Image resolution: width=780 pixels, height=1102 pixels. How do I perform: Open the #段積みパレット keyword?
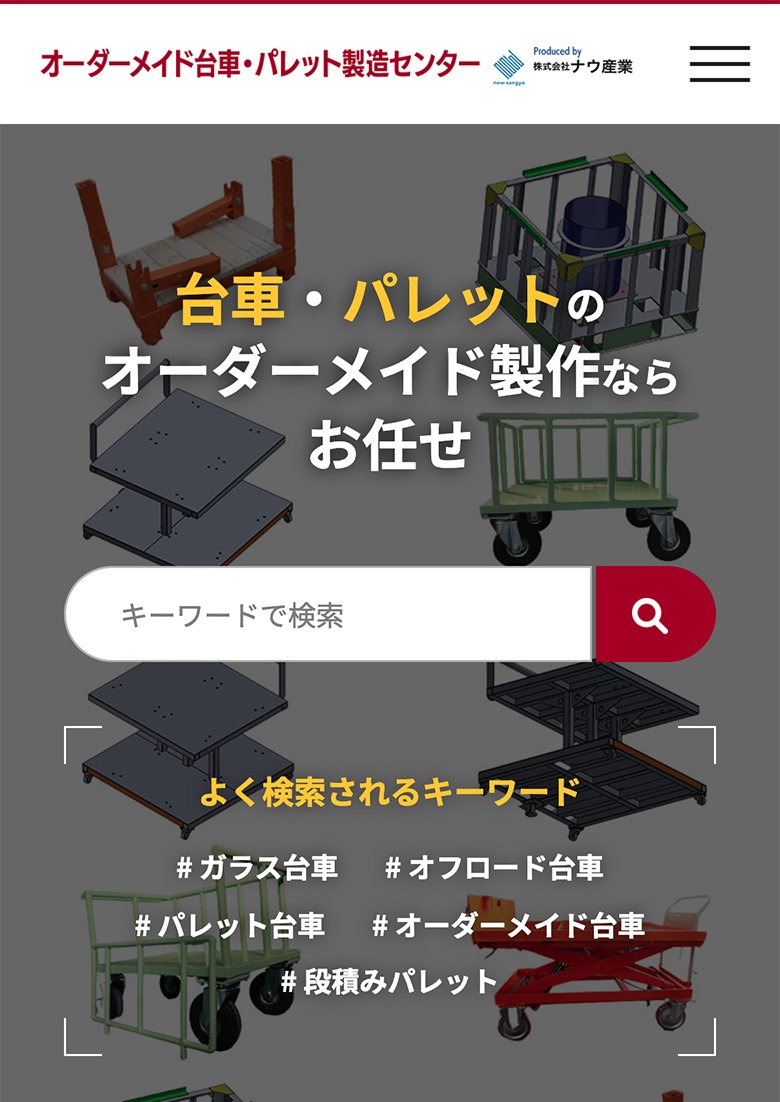[x=389, y=981]
